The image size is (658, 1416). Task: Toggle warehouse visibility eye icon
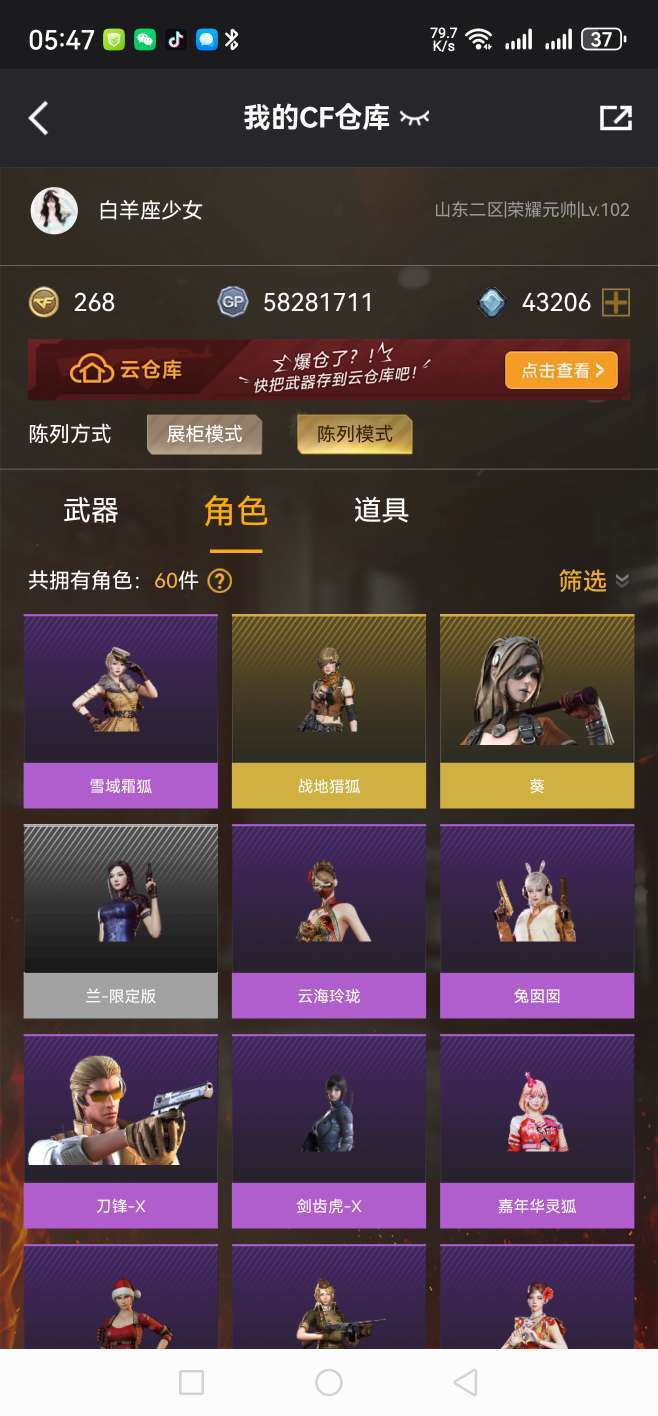click(414, 118)
